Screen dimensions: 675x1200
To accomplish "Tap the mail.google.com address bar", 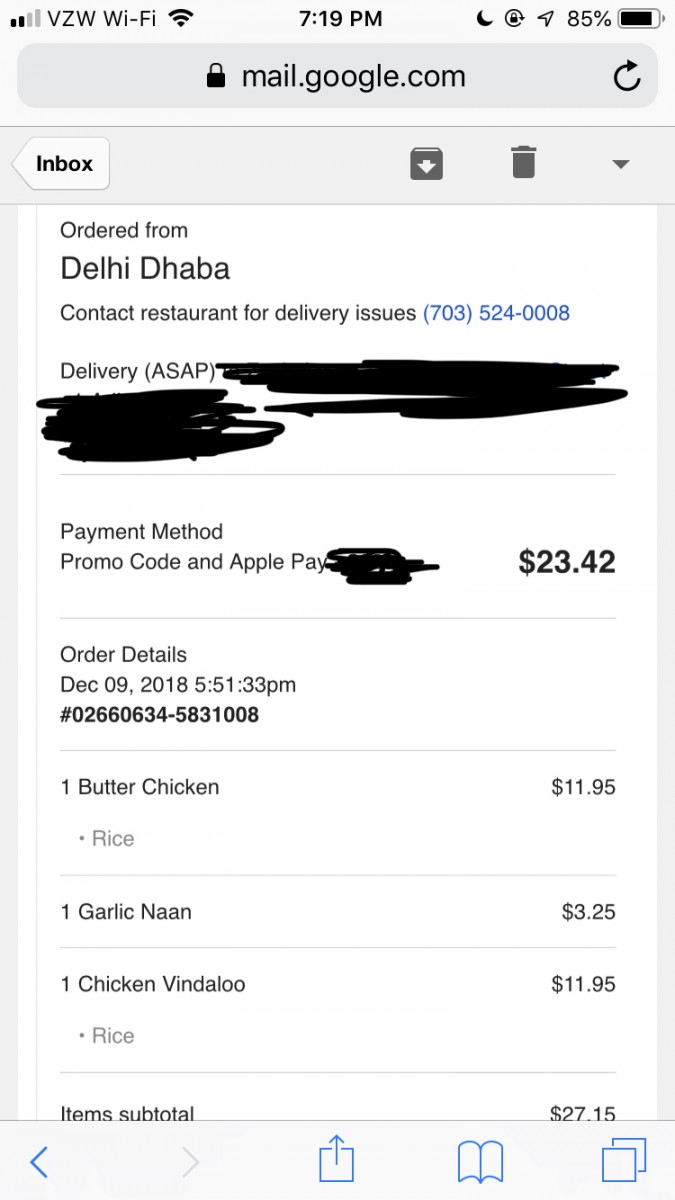I will pos(336,76).
